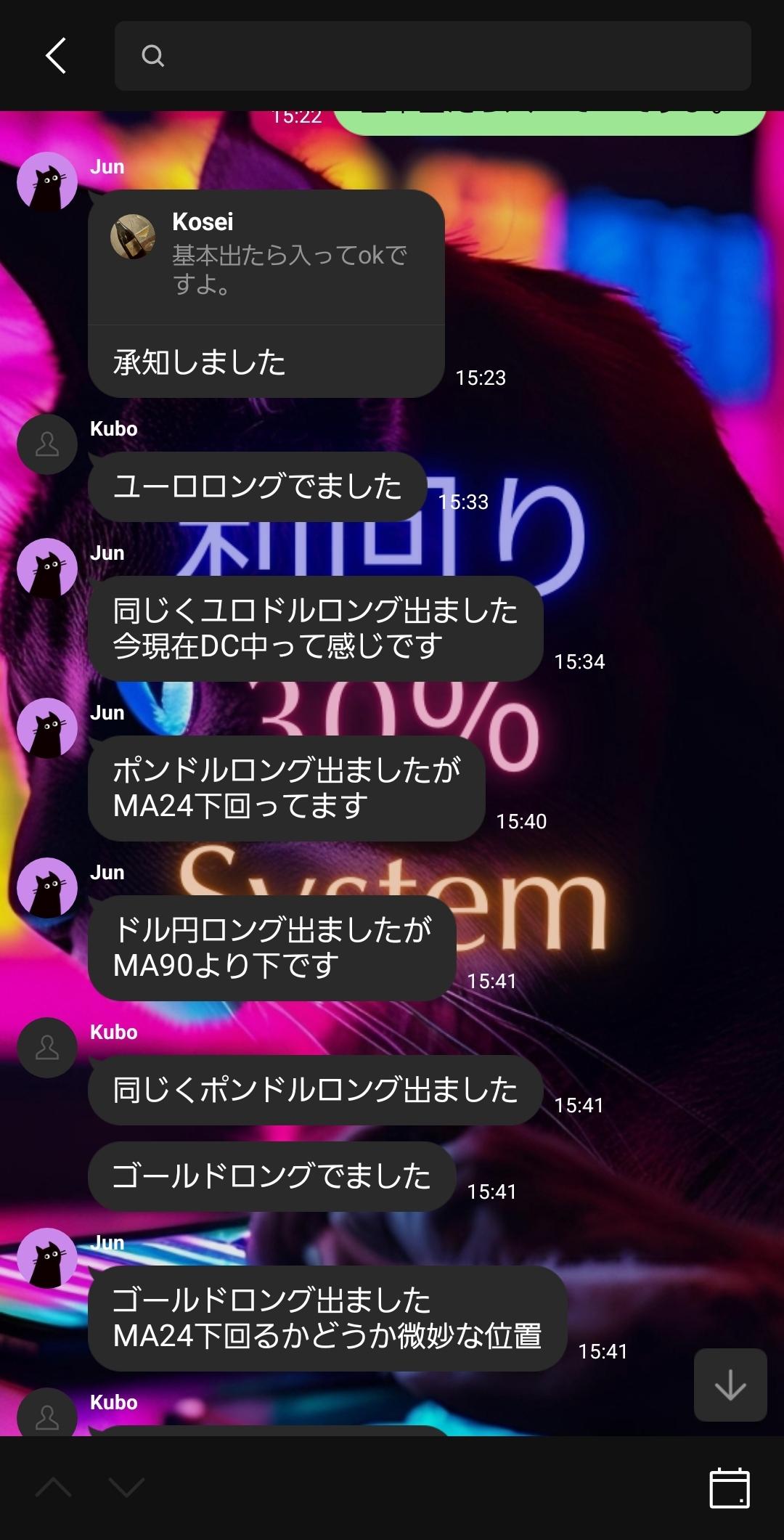This screenshot has width=784, height=1540.
Task: Go to previous search result with the up chevron
Action: 54,1488
